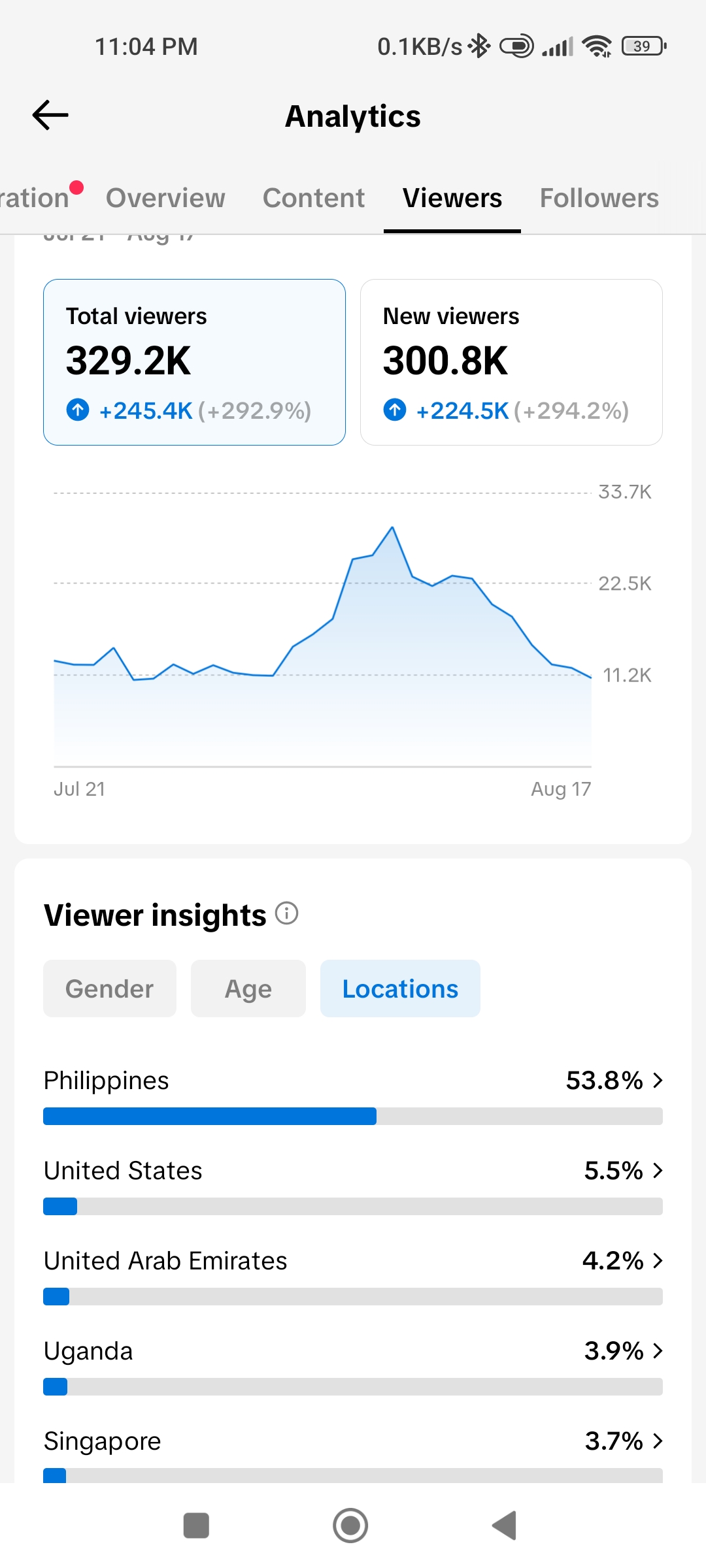Select the Total viewers card
Viewport: 706px width, 1568px height.
pyautogui.click(x=194, y=362)
